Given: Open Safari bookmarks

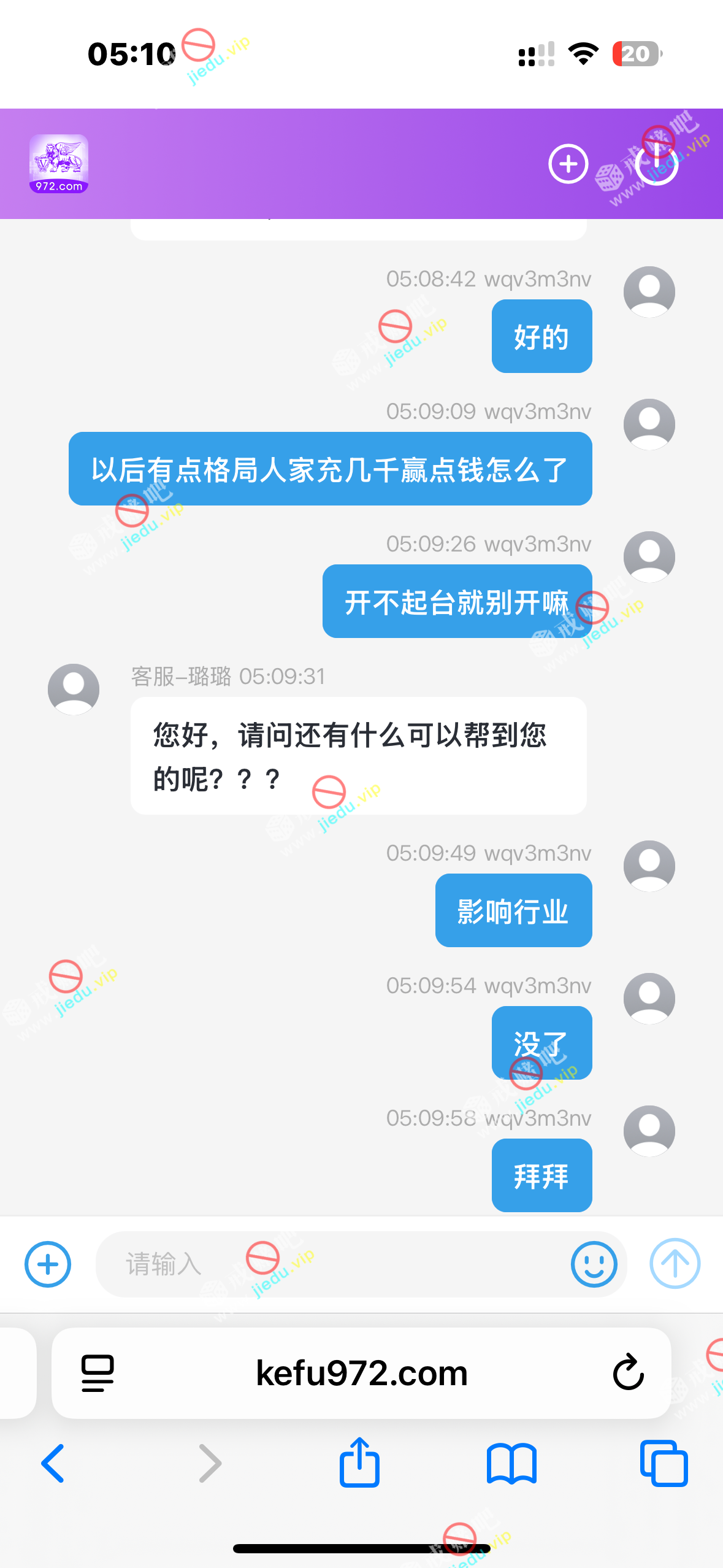Looking at the screenshot, I should coord(511,1463).
